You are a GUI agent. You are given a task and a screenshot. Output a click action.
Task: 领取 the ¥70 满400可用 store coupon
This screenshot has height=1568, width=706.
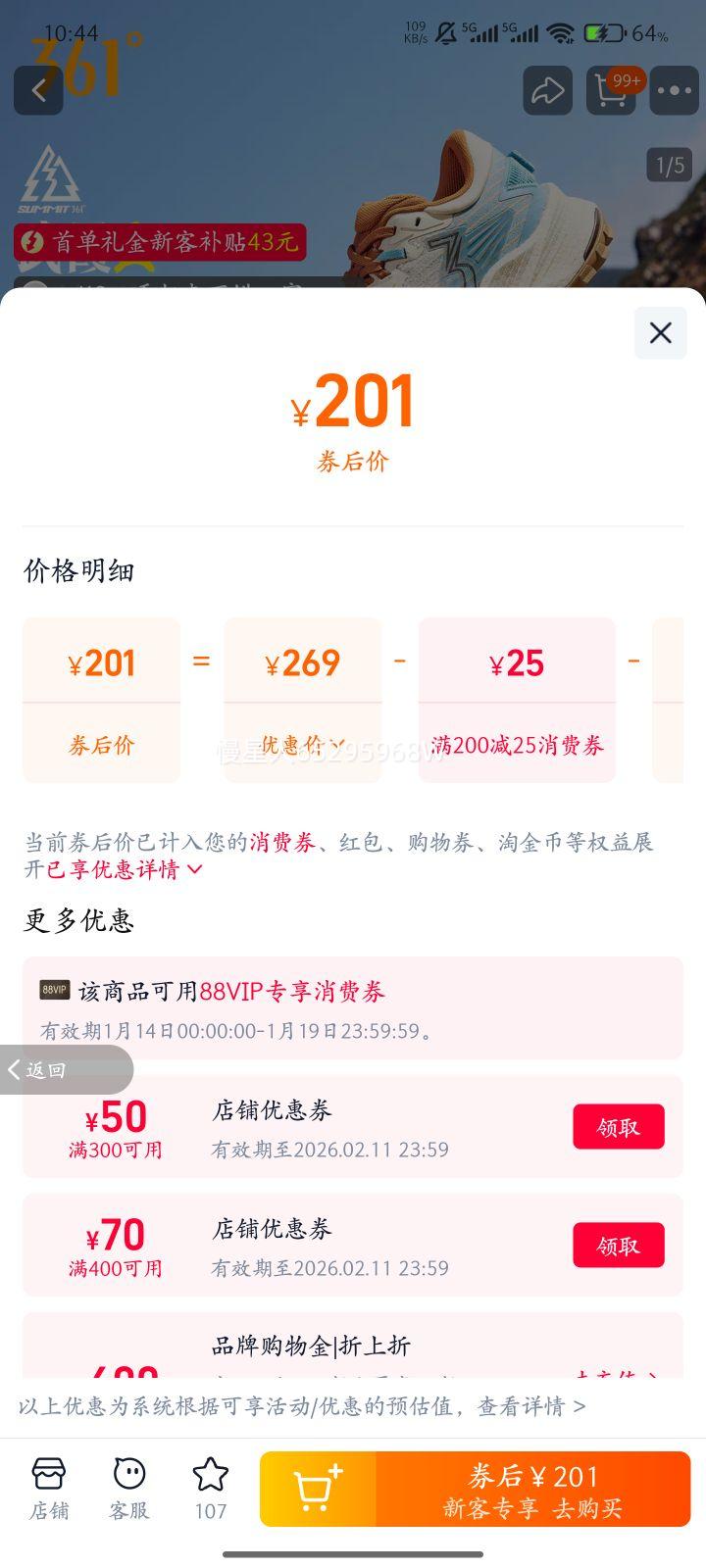point(619,1245)
